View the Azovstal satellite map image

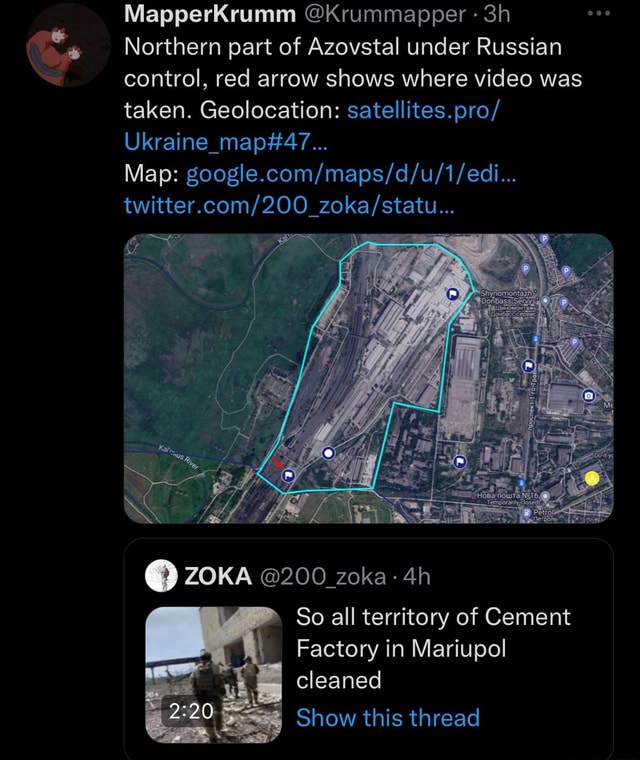point(367,378)
